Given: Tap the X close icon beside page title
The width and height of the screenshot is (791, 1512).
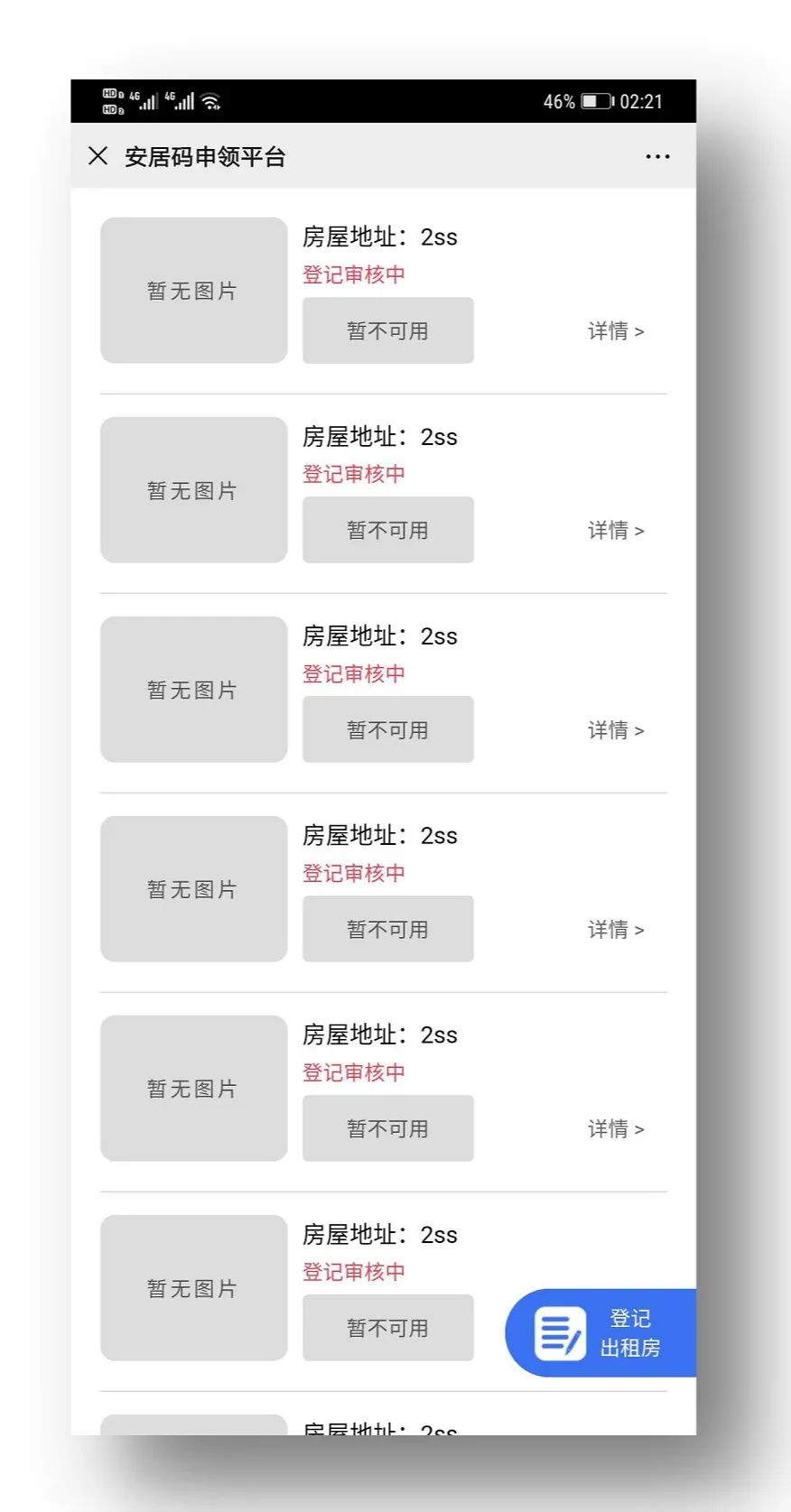Looking at the screenshot, I should tap(98, 156).
